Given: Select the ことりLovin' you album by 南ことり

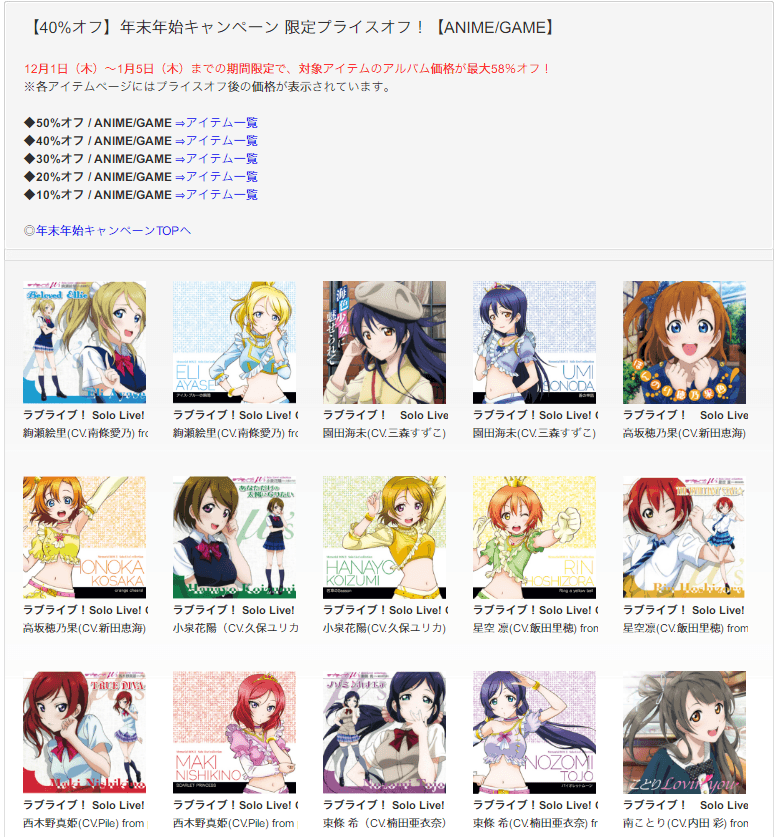Looking at the screenshot, I should click(684, 732).
